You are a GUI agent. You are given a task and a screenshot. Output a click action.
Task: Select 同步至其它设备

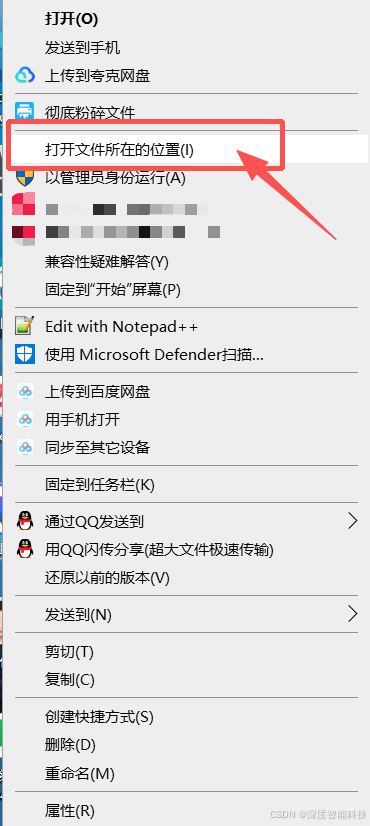186,448
